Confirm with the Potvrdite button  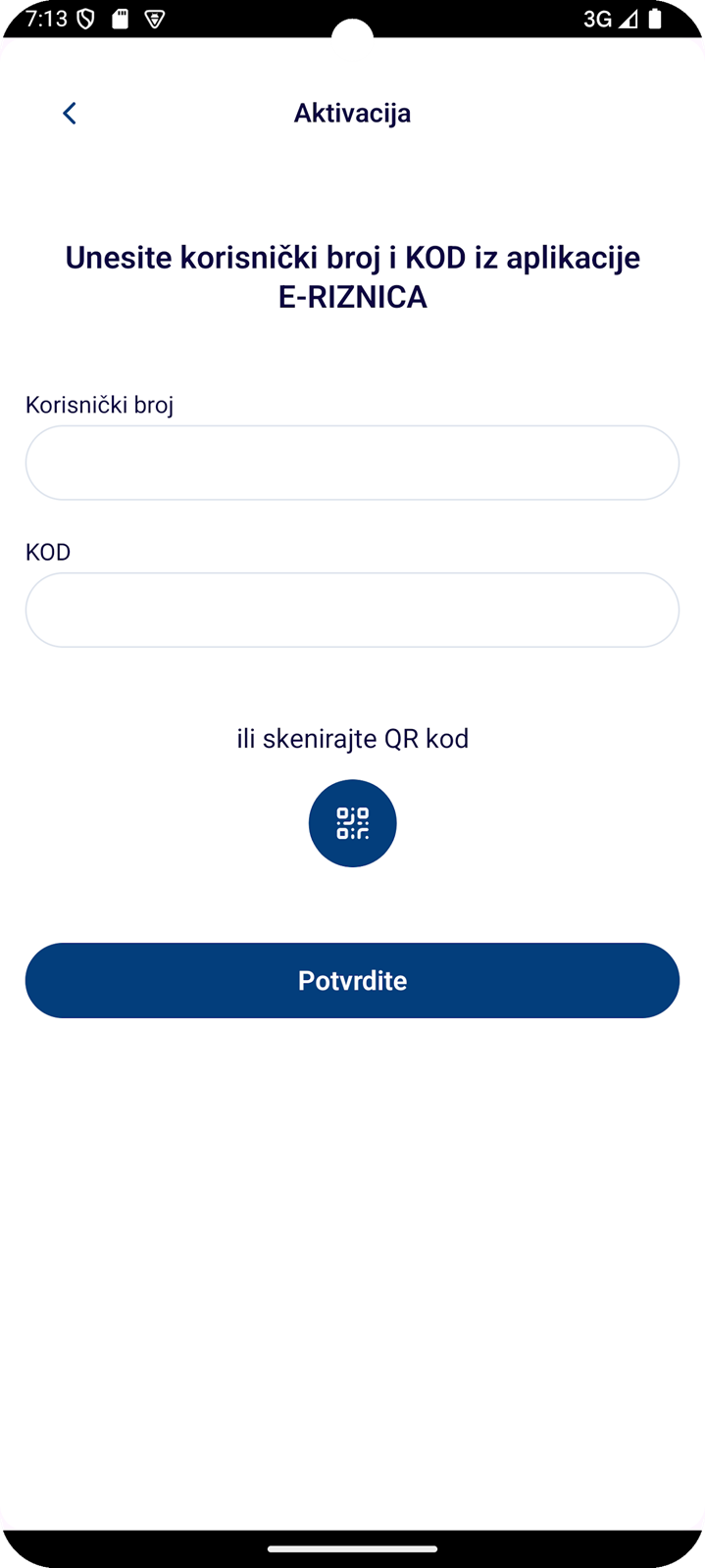pyautogui.click(x=352, y=980)
